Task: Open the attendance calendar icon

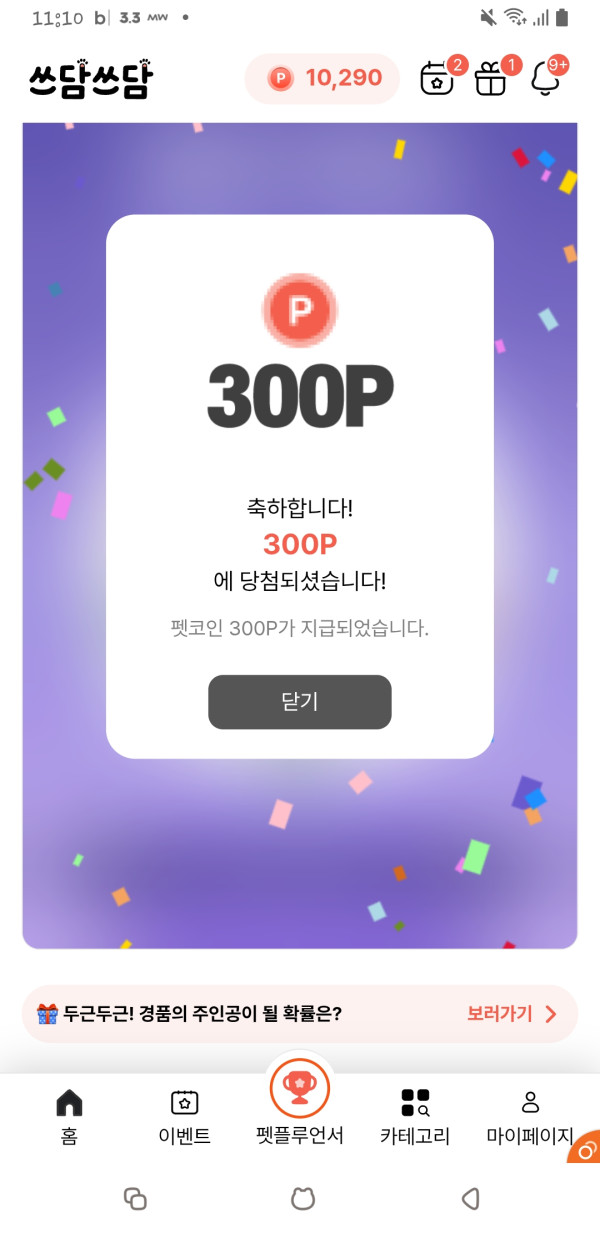Action: (438, 77)
